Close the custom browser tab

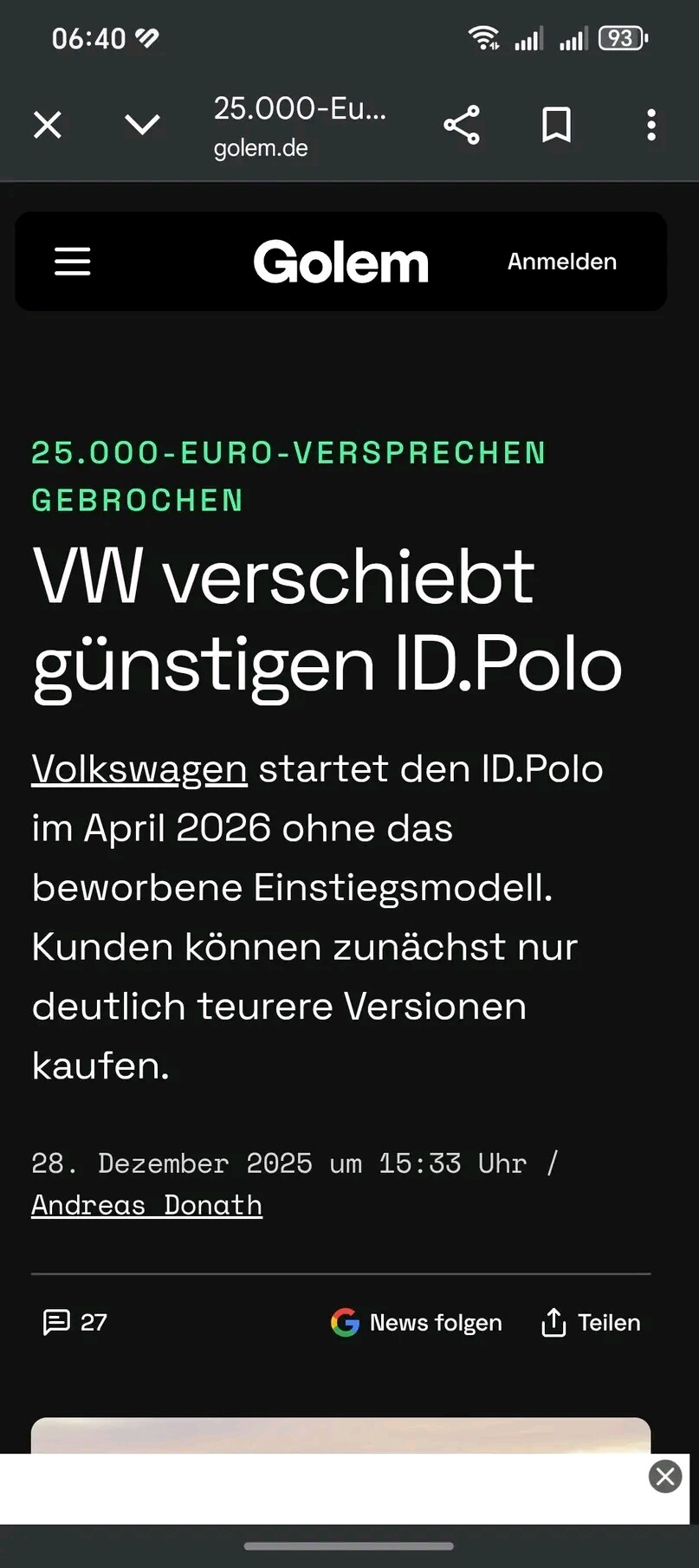coord(48,125)
